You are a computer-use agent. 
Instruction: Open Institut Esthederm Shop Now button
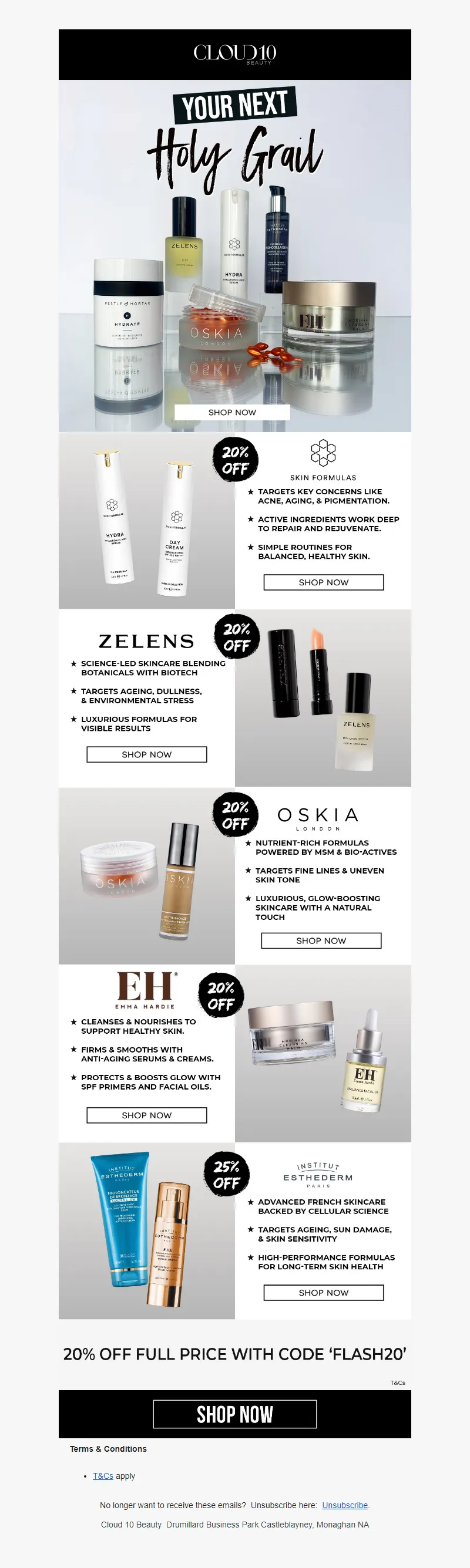click(x=323, y=1292)
